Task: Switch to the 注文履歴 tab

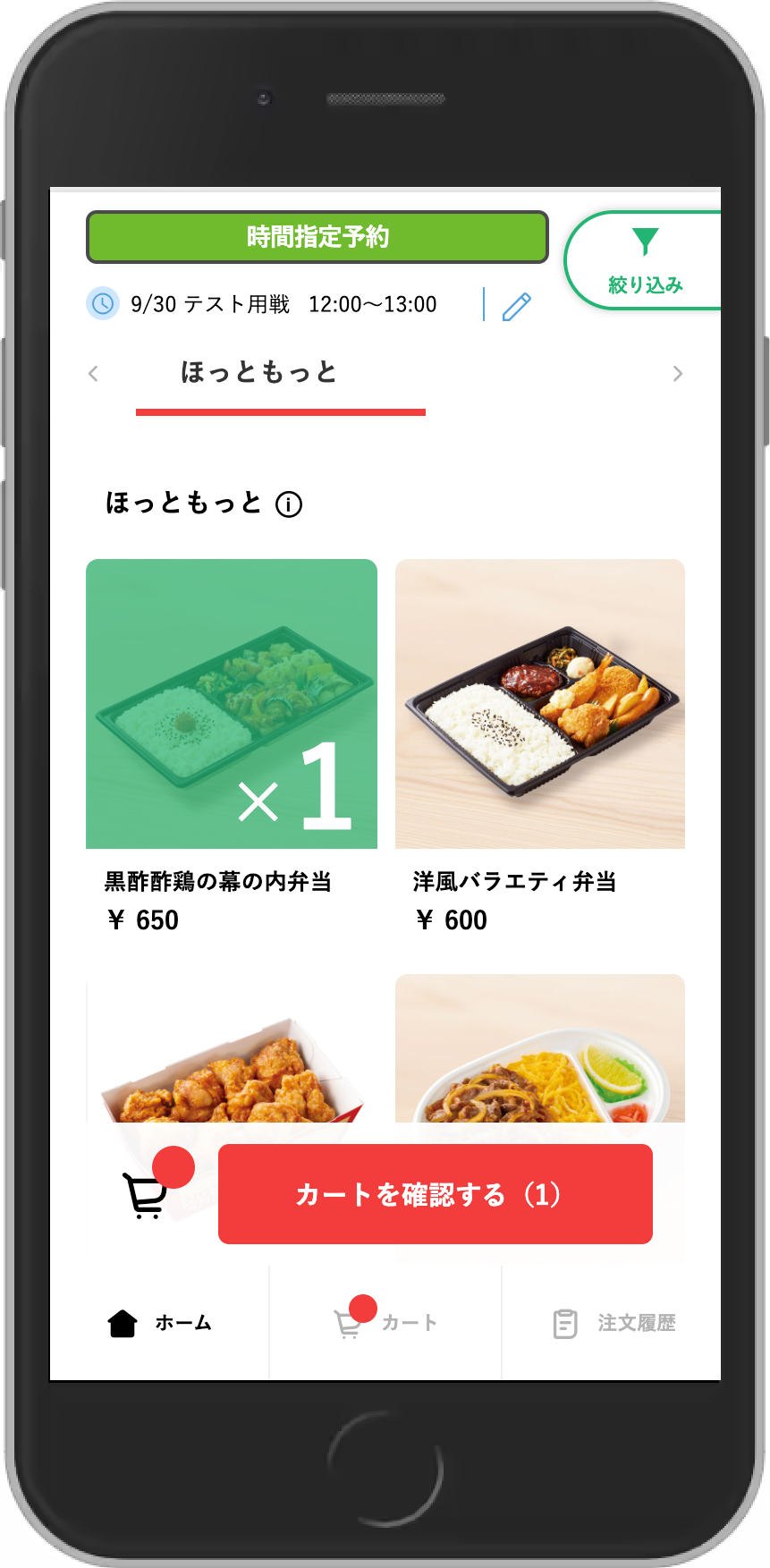Action: click(x=613, y=1323)
